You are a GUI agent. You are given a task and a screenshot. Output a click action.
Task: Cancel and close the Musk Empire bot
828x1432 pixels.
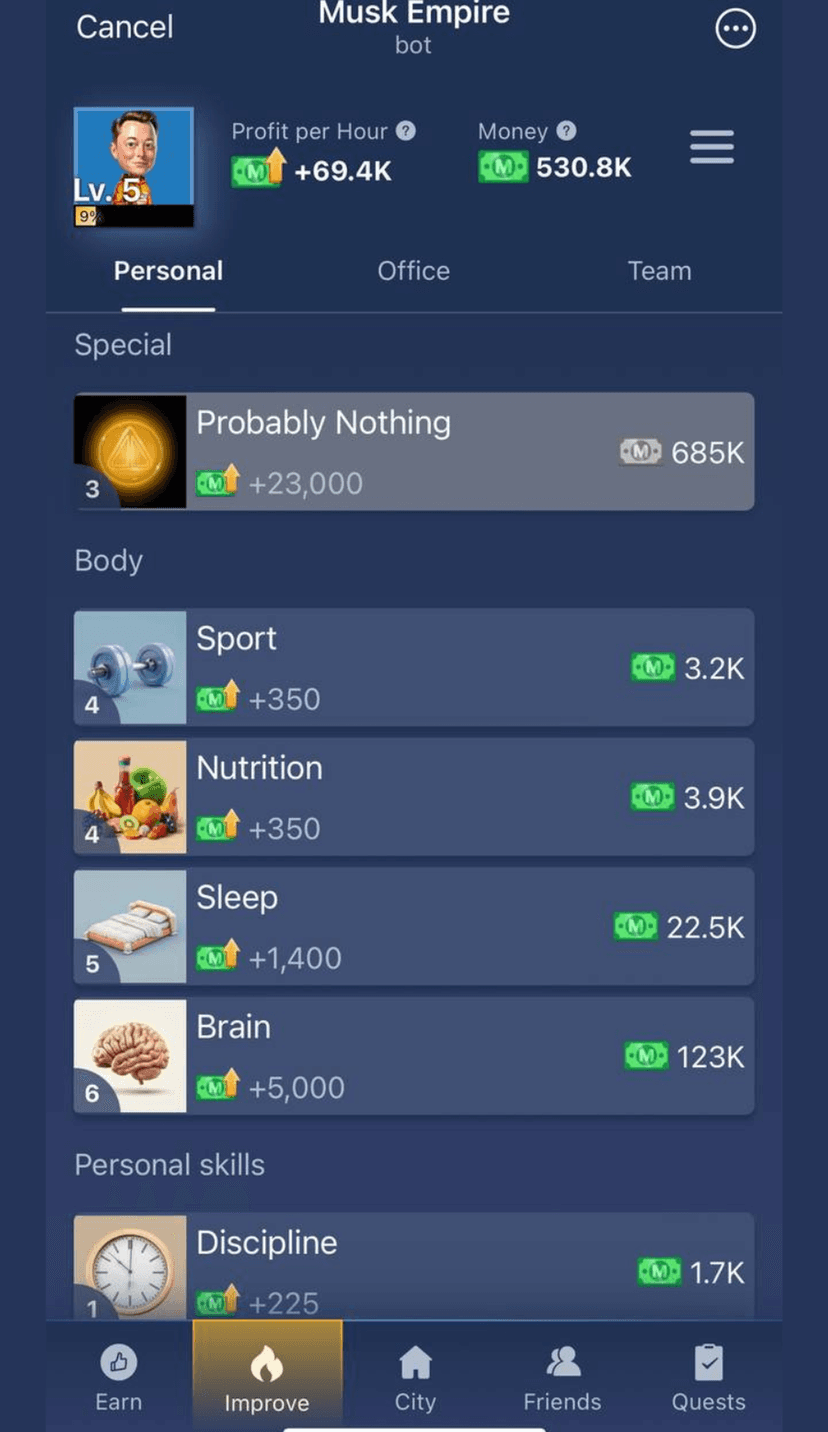point(124,27)
